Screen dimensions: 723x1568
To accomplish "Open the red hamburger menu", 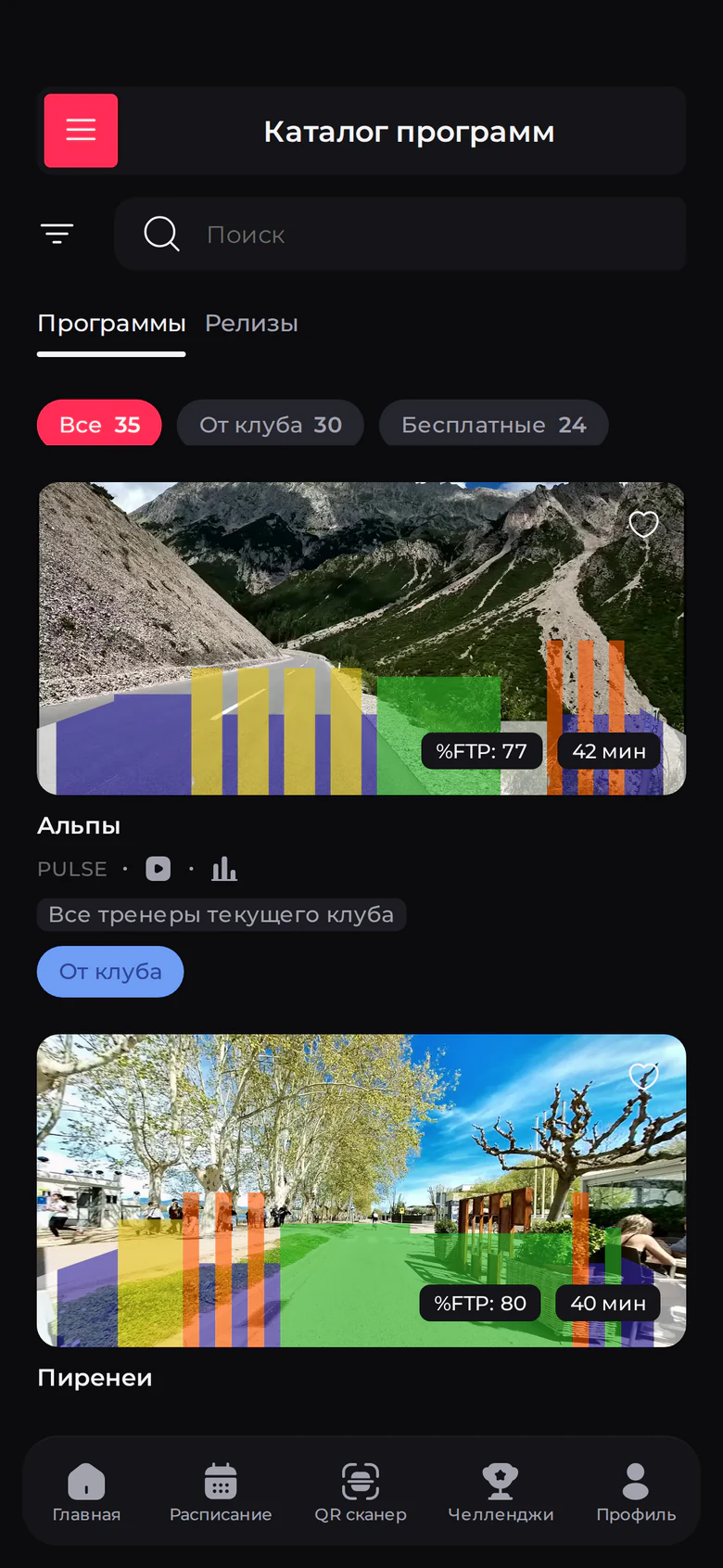I will click(81, 131).
